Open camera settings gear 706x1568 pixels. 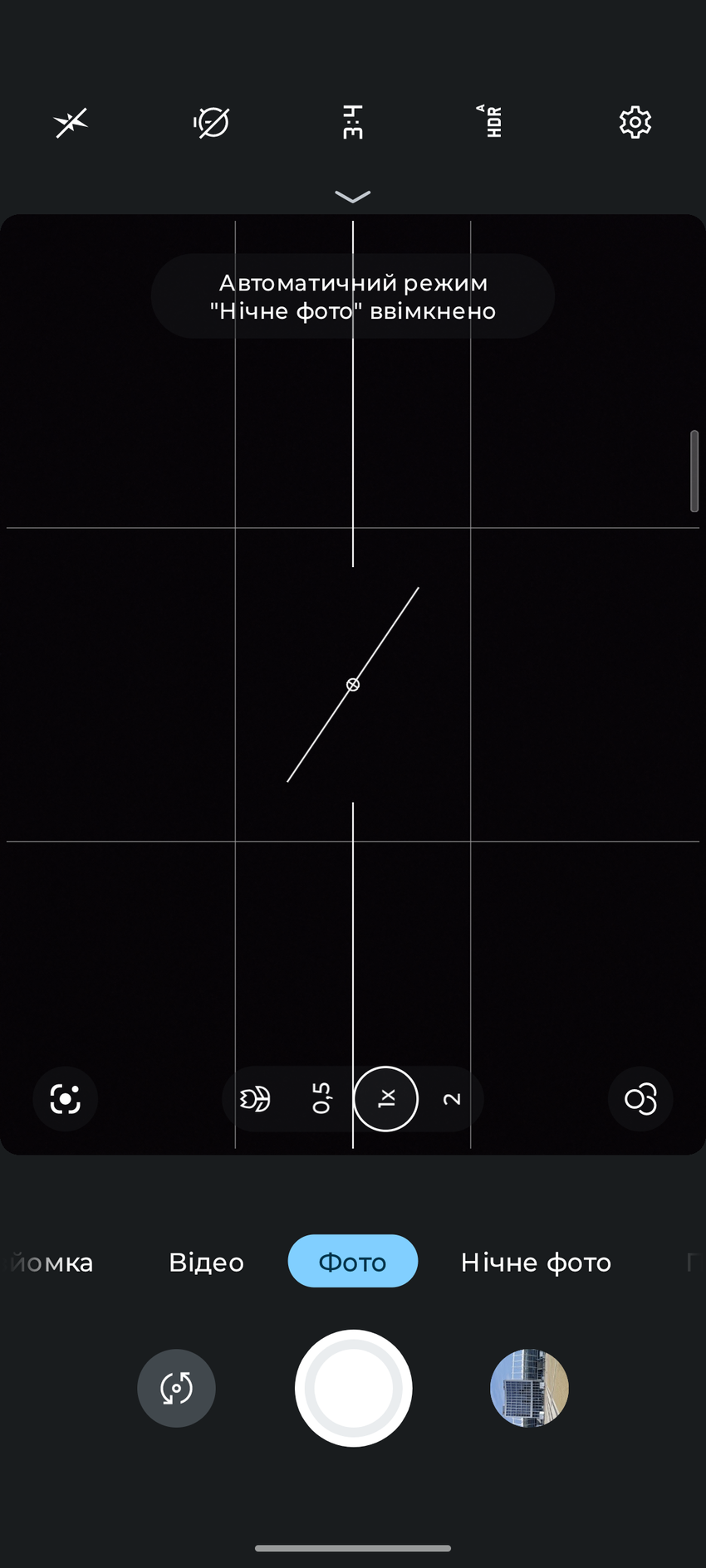coord(635,122)
